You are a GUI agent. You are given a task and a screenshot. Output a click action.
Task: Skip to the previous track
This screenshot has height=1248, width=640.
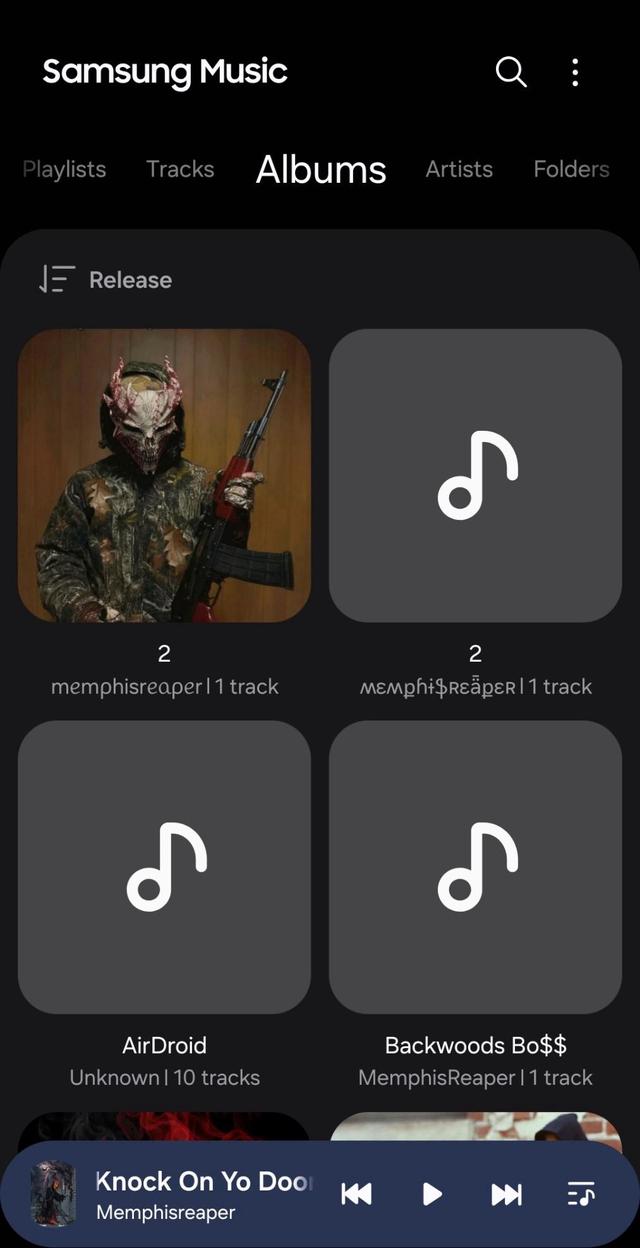[x=356, y=1194]
